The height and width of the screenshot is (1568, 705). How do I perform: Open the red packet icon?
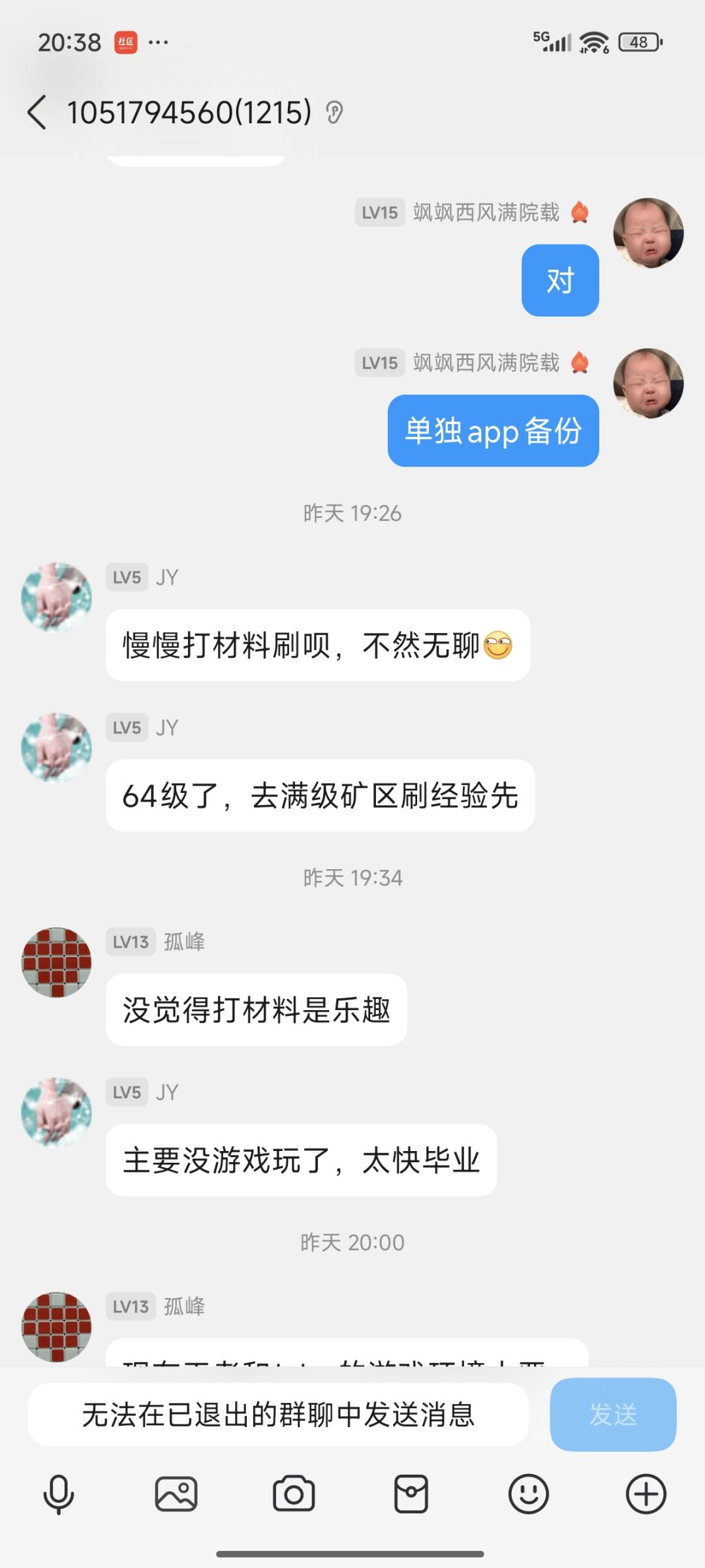[411, 1494]
